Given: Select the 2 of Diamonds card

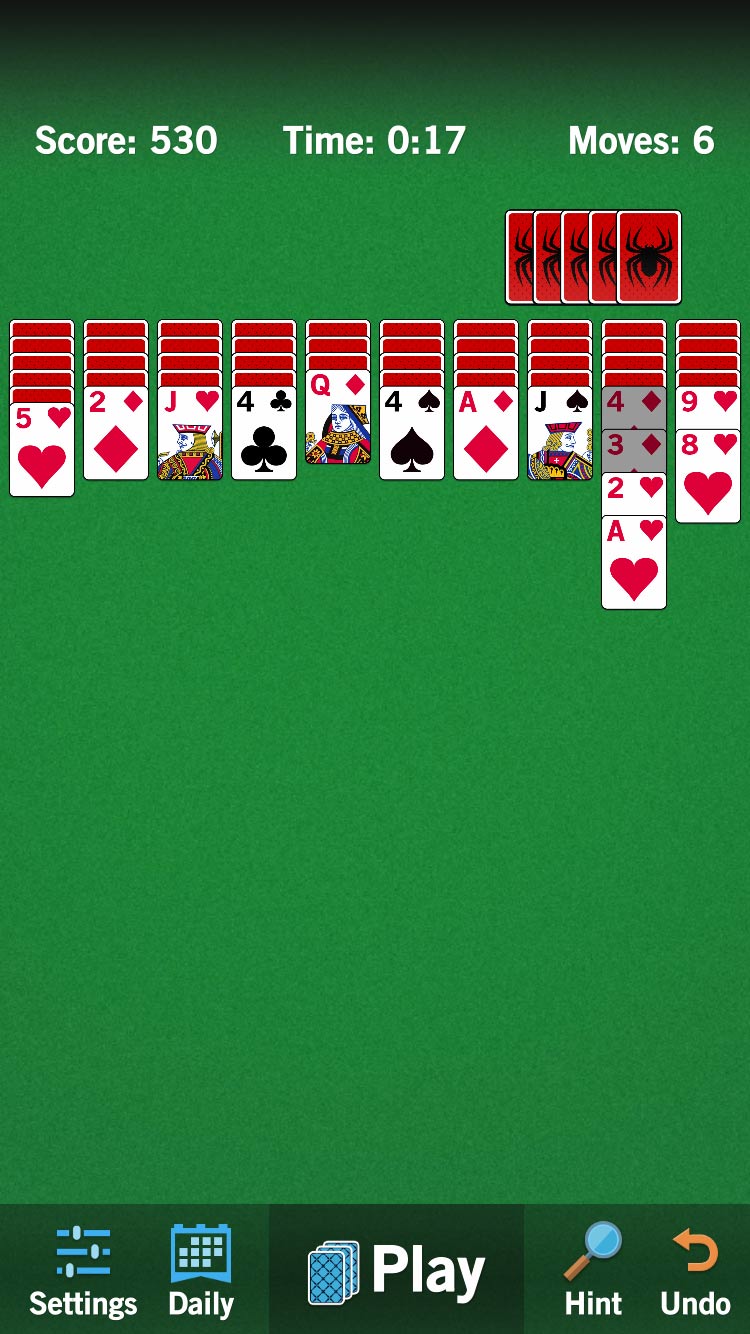Looking at the screenshot, I should pos(115,440).
